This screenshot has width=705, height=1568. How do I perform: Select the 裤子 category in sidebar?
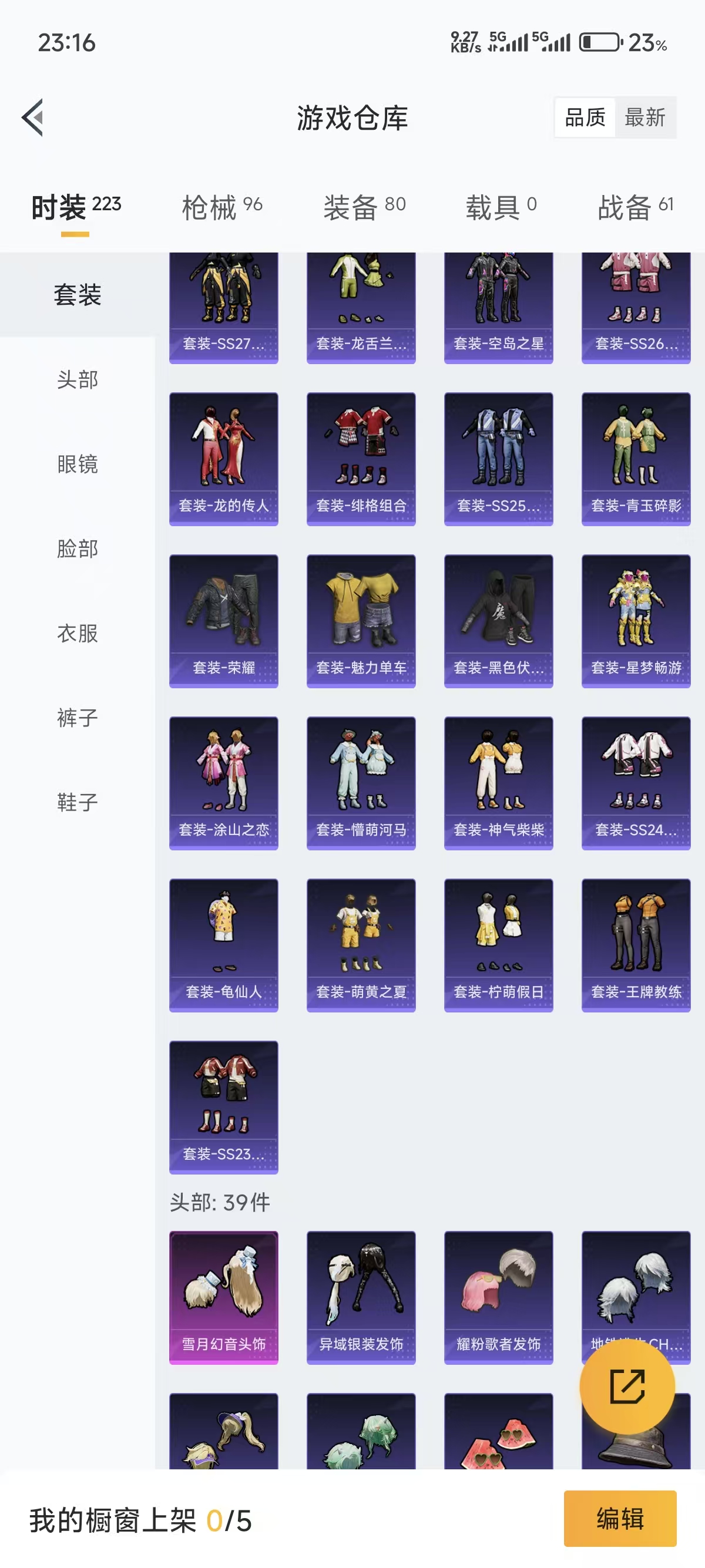tap(78, 718)
